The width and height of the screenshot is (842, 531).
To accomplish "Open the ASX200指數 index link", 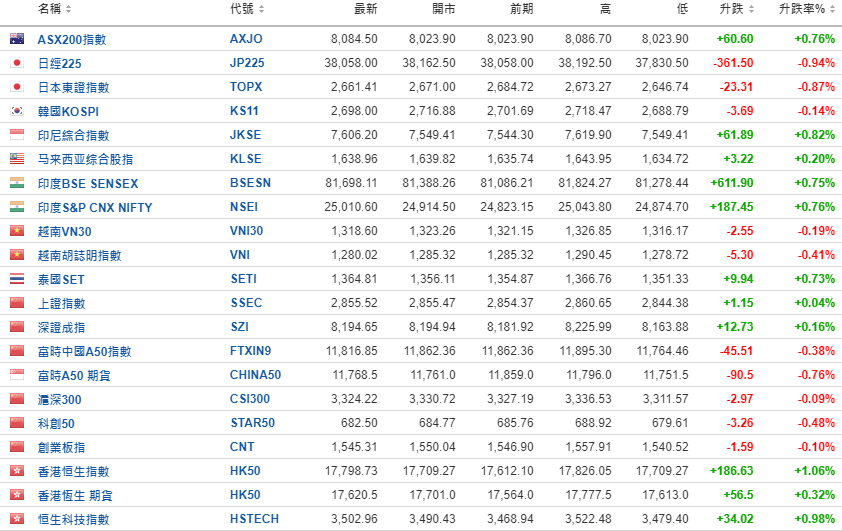I will click(x=71, y=39).
